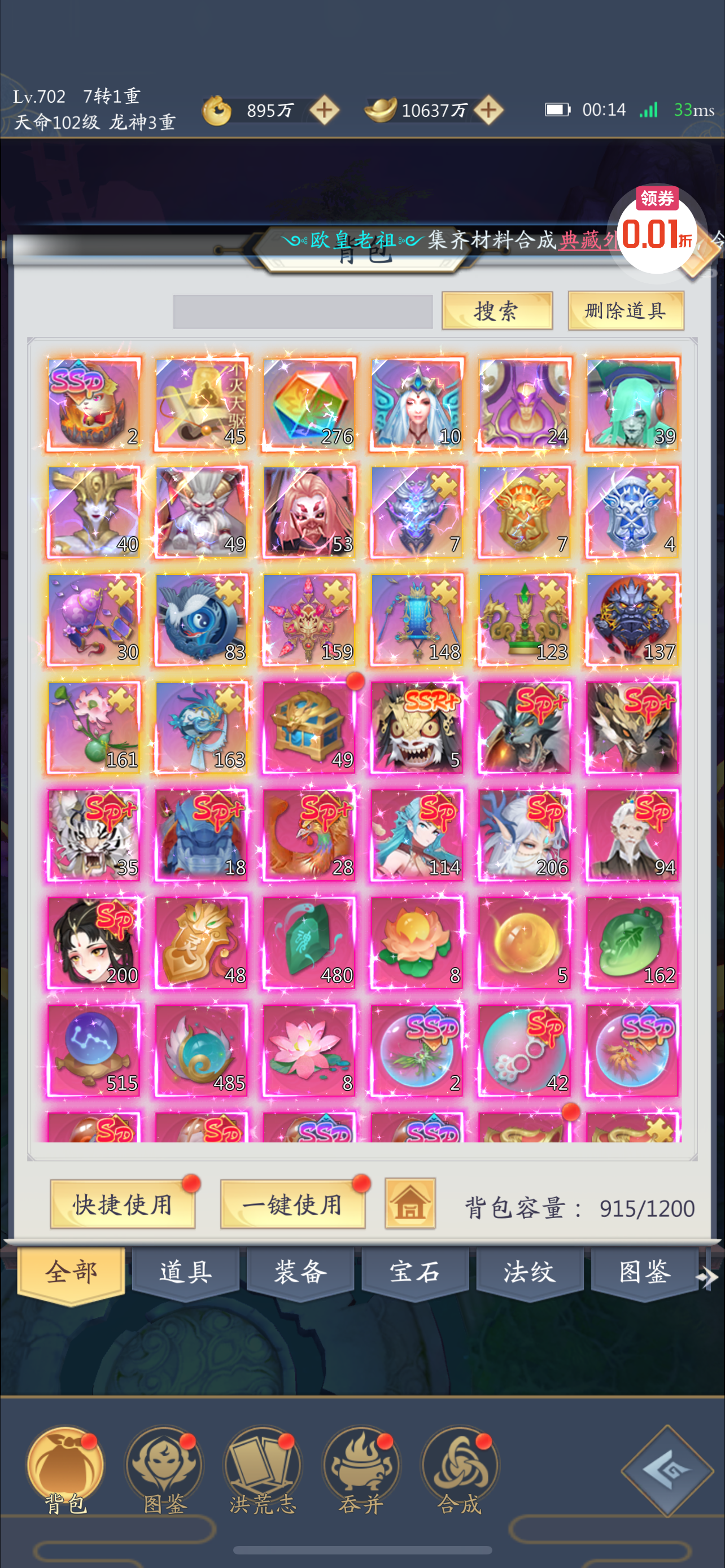Tap the plus next to 895万 currency
Viewport: 725px width, 1568px height.
click(325, 110)
